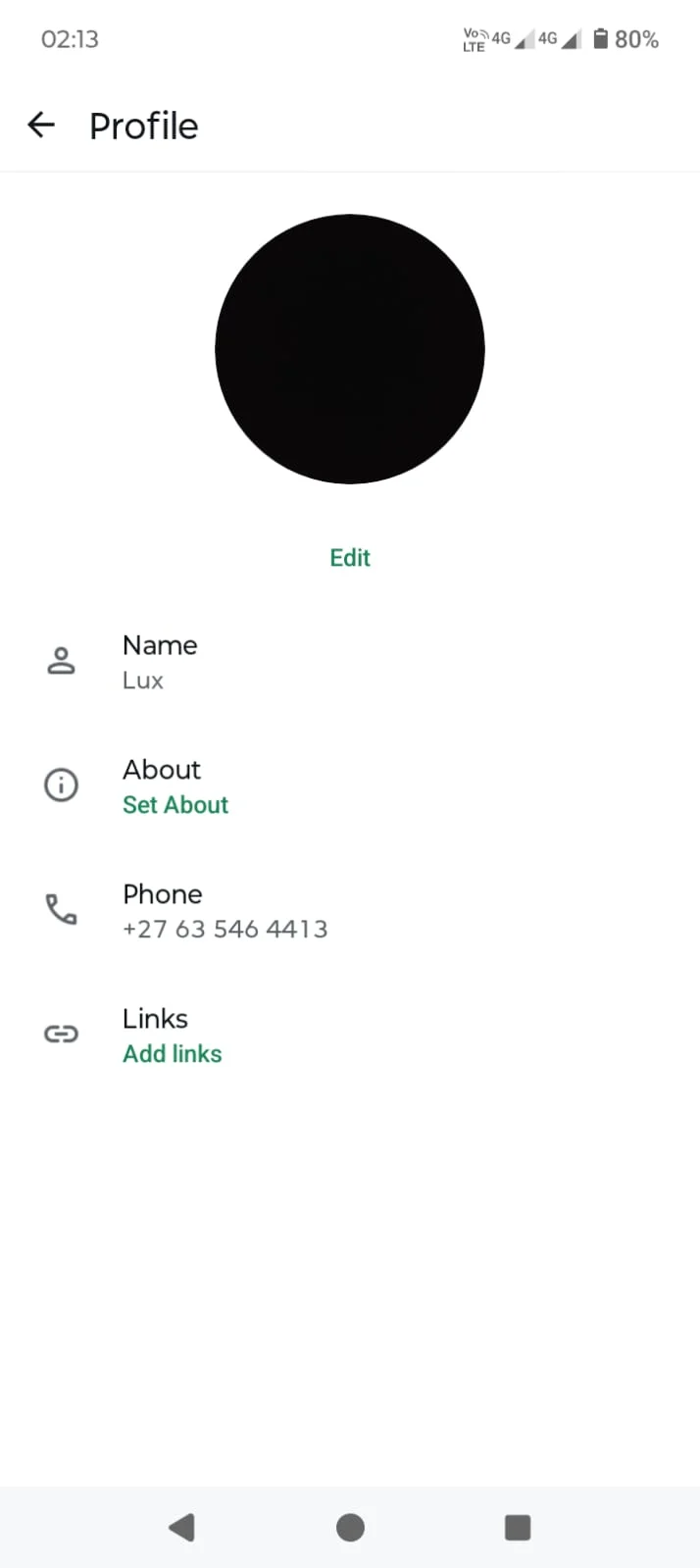Viewport: 700px width, 1568px height.
Task: Tap Edit under the profile photo
Action: 350,558
